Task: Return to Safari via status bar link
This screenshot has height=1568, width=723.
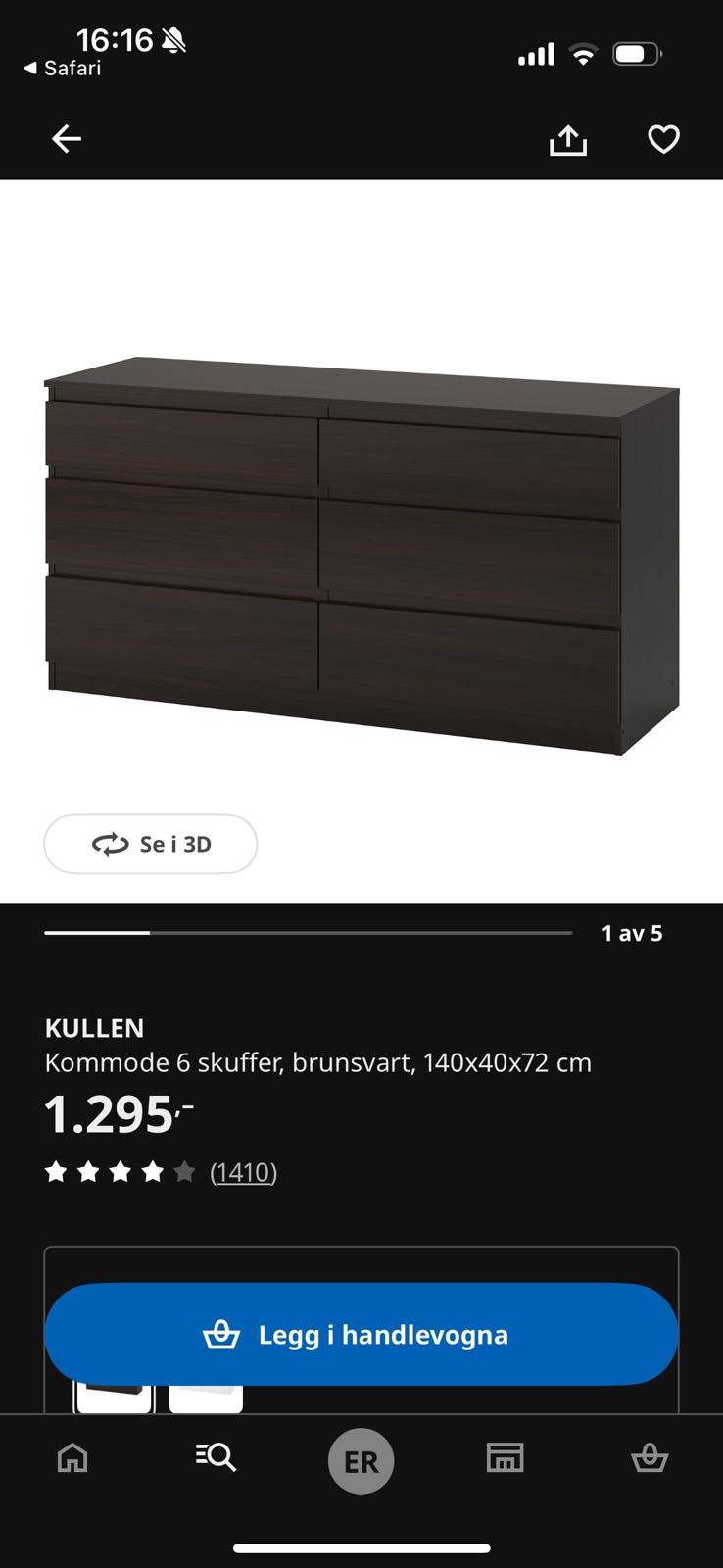Action: [64, 69]
